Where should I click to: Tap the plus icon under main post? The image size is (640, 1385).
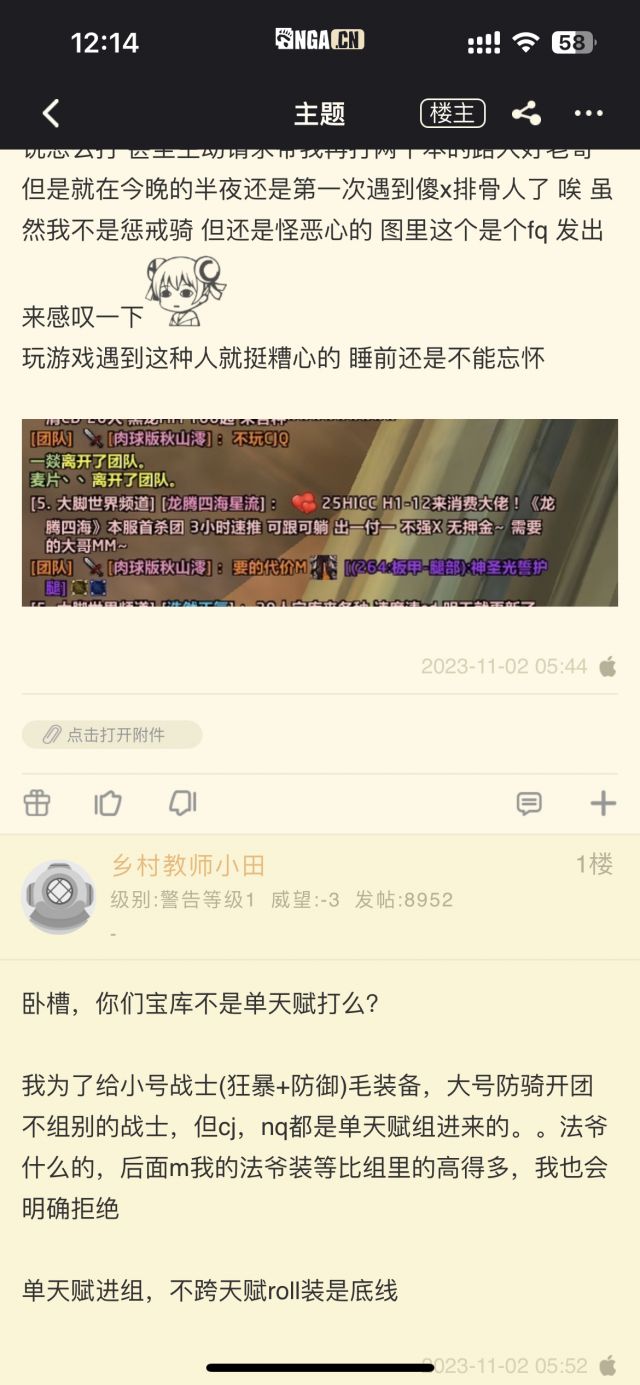(x=603, y=803)
